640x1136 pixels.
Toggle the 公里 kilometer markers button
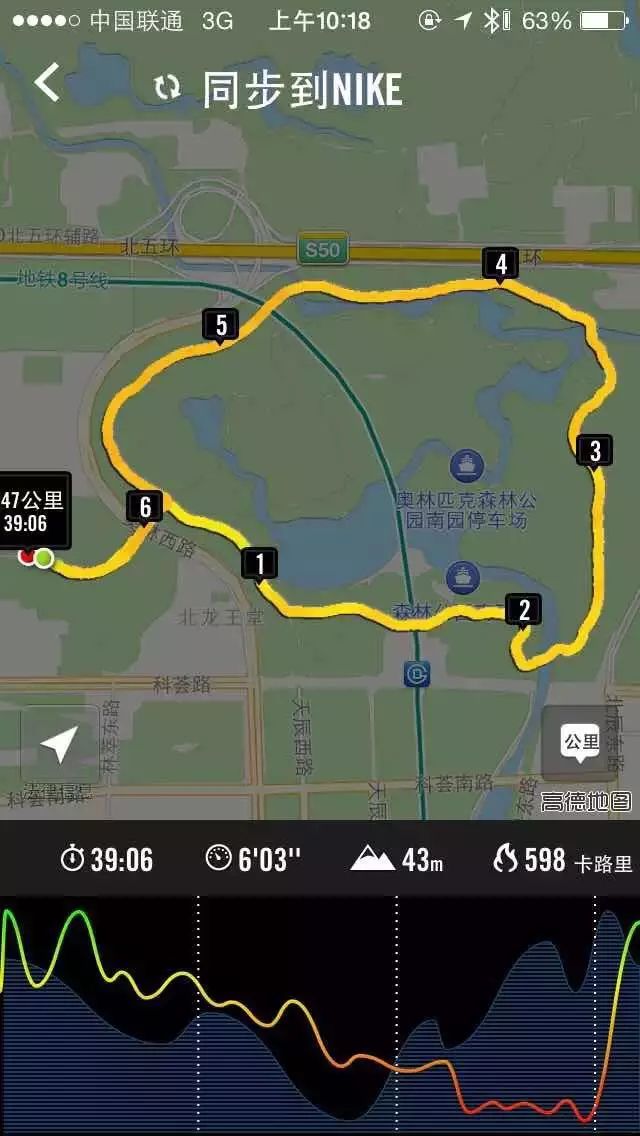click(x=580, y=743)
